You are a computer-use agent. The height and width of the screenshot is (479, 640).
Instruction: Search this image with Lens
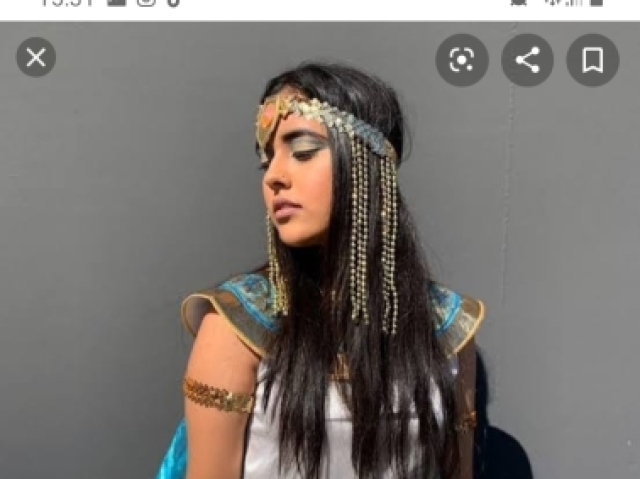pos(461,60)
